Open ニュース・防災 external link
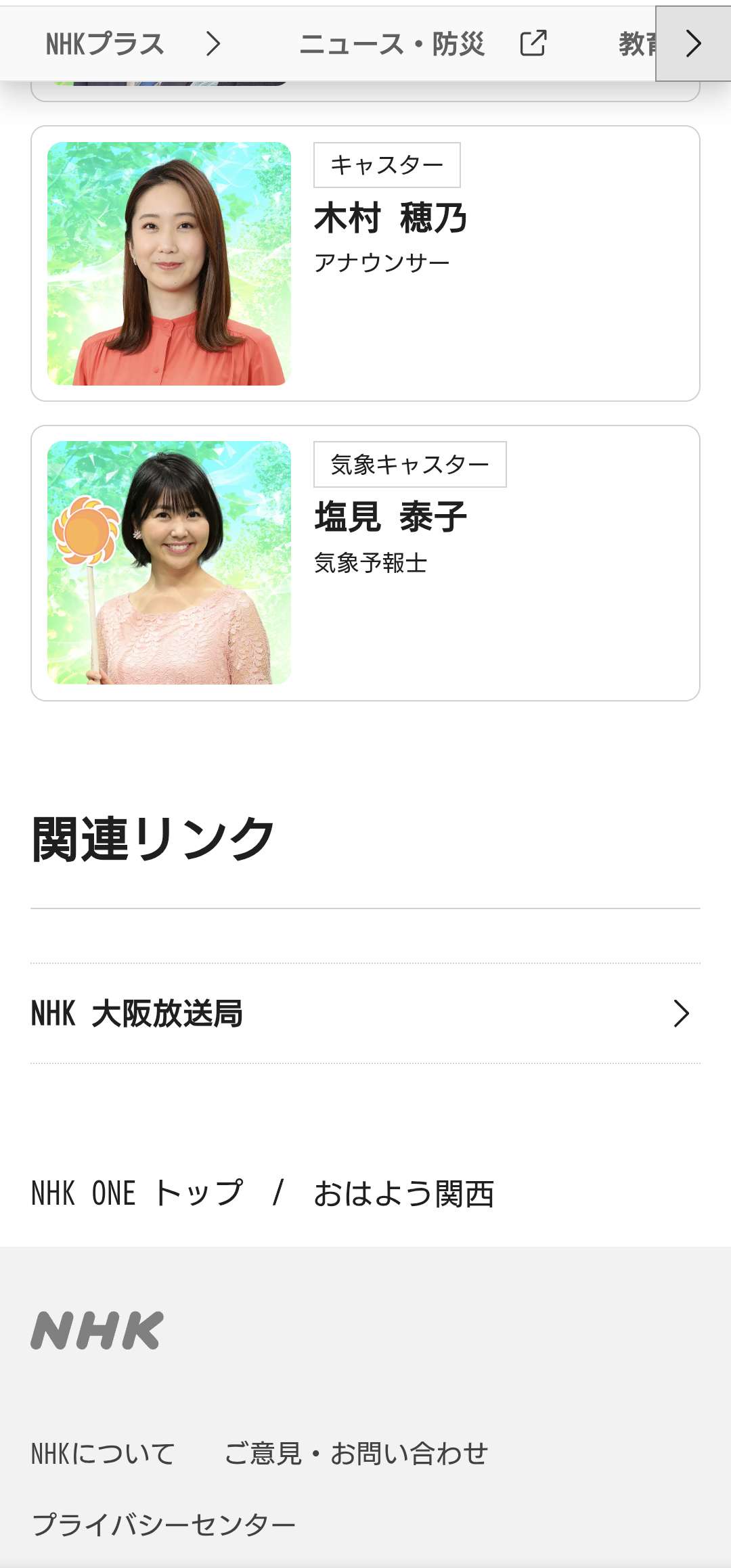 422,44
